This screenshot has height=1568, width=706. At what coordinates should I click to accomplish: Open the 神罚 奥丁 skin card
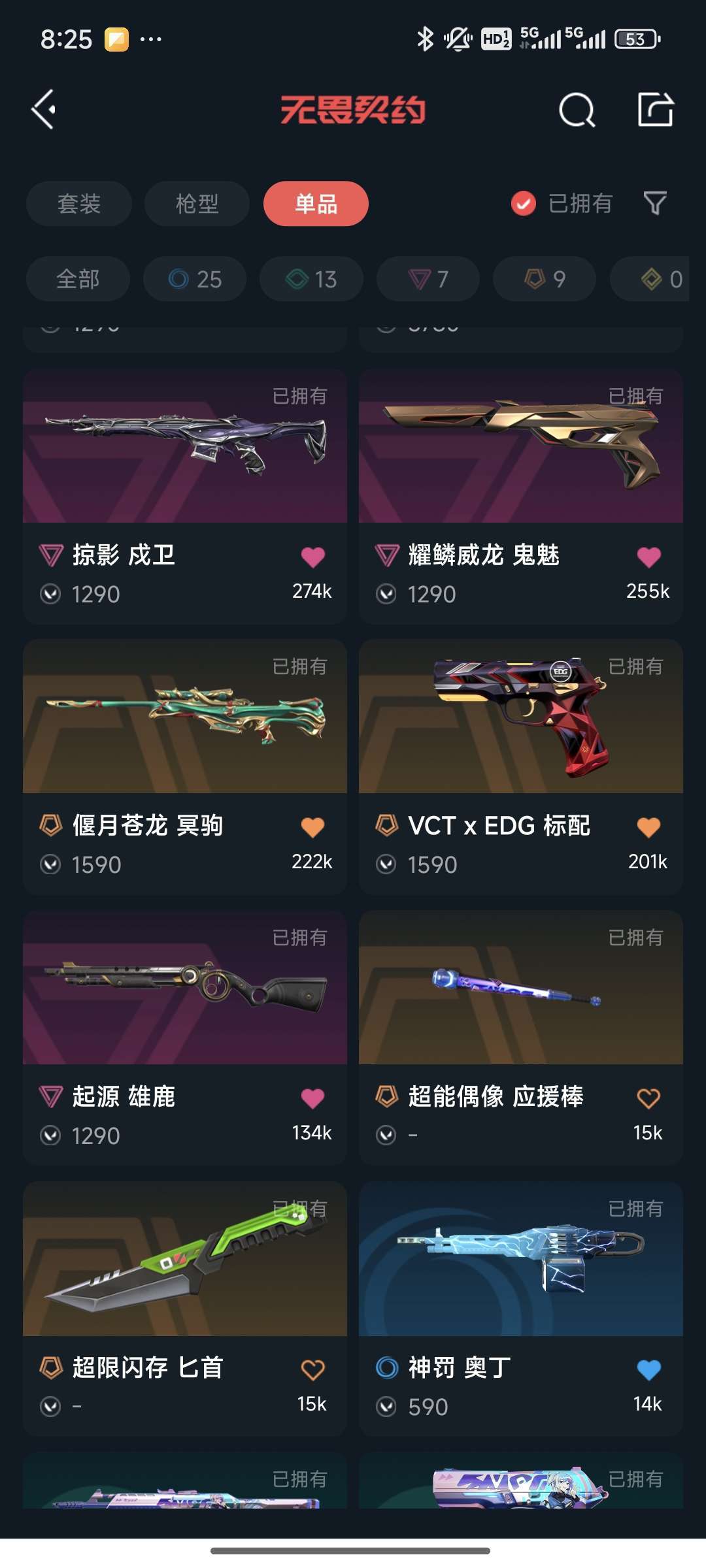(521, 1309)
